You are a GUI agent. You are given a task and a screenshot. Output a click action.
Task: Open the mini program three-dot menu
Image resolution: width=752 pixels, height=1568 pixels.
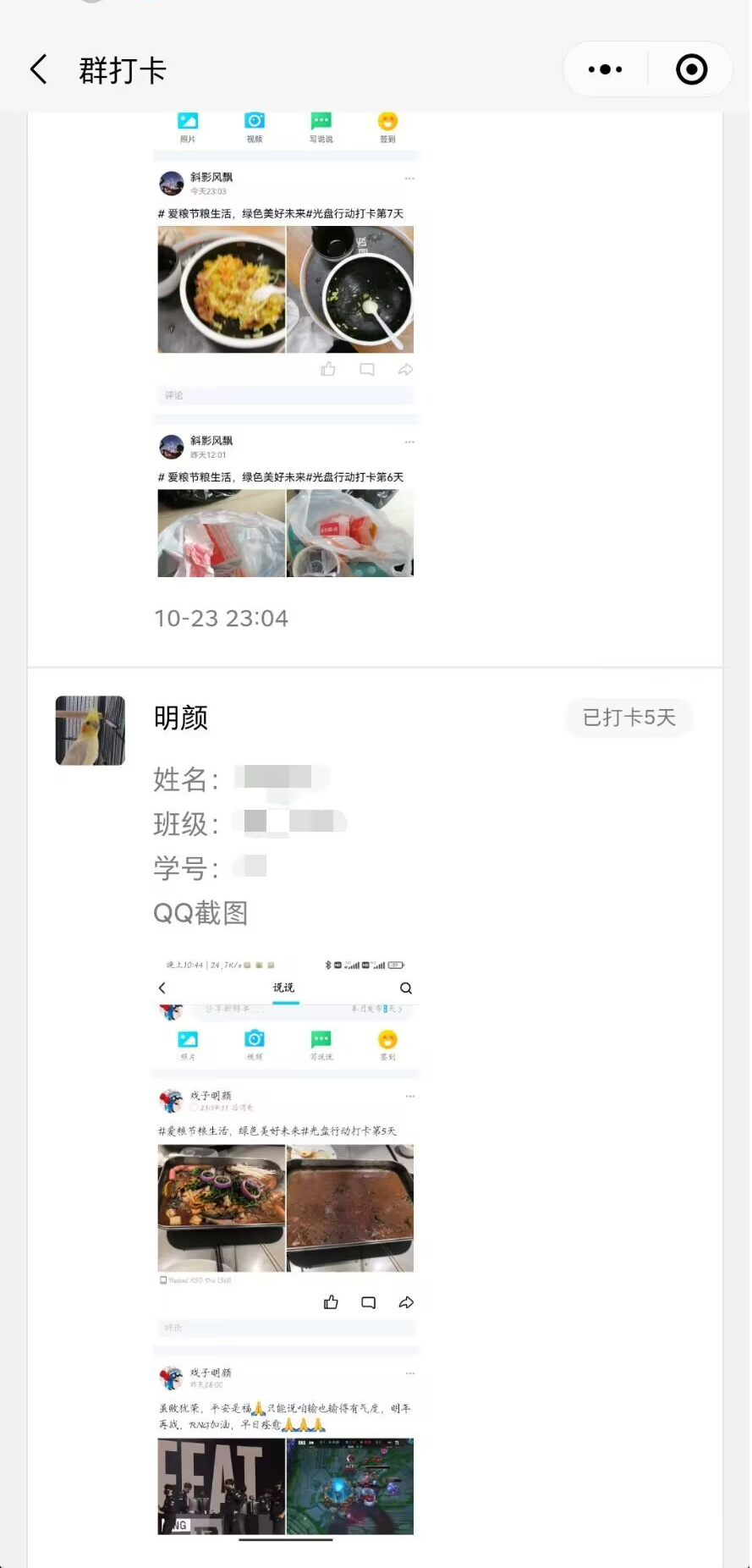coord(606,69)
